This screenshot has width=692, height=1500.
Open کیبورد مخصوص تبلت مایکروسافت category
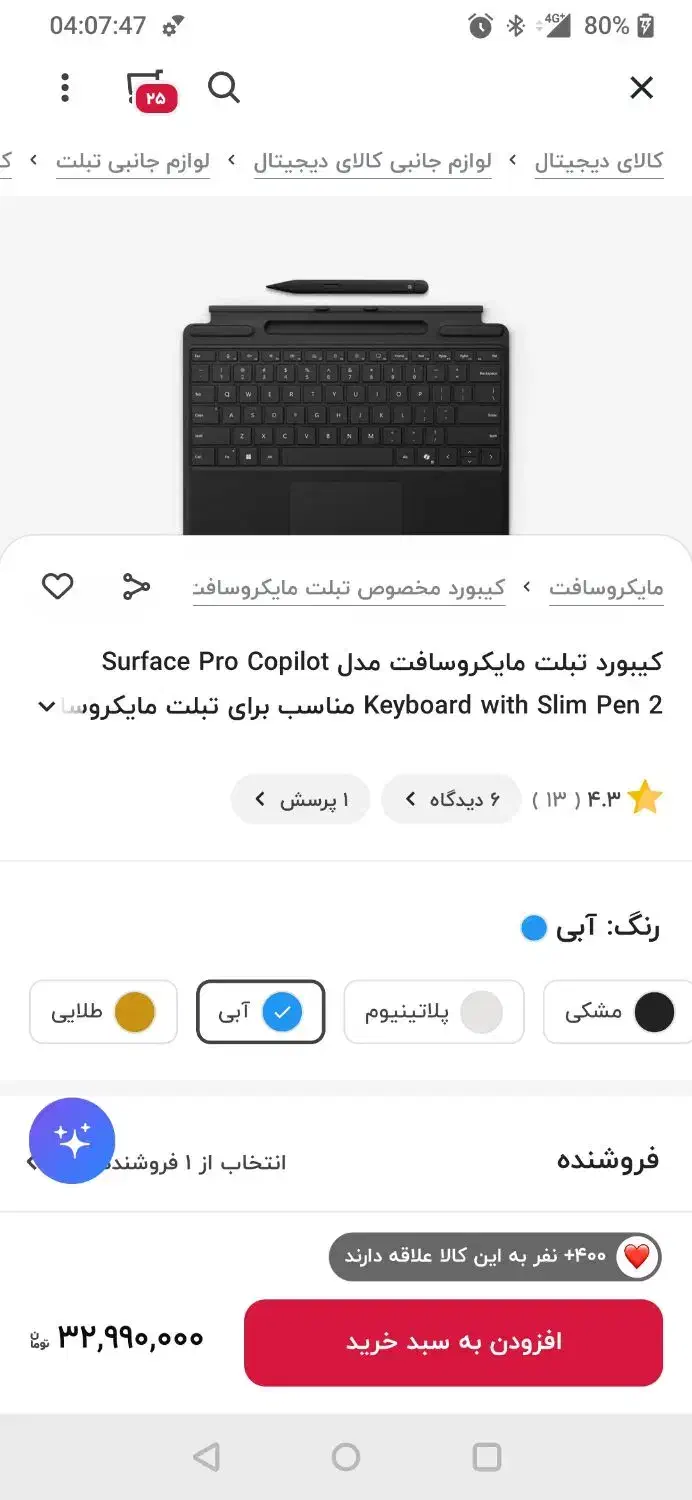point(349,588)
